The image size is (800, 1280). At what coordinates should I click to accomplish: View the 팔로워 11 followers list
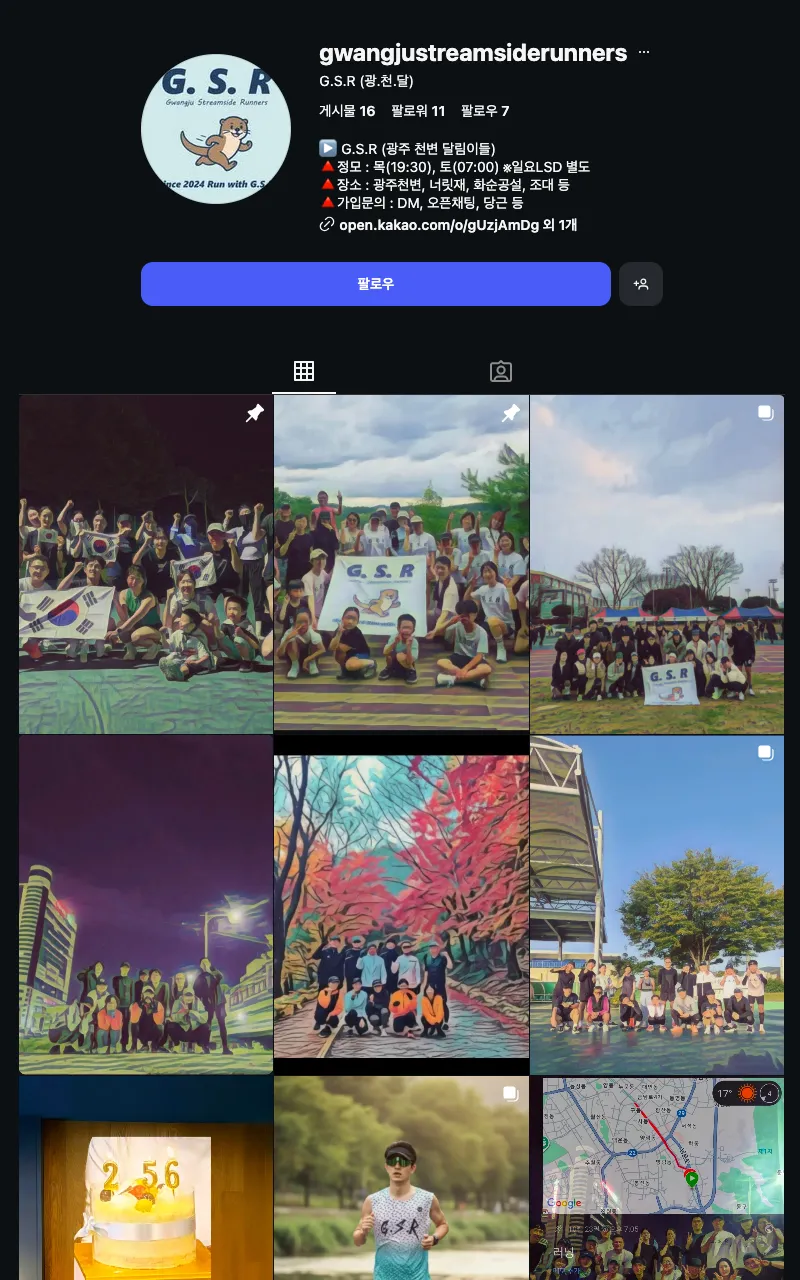click(418, 111)
